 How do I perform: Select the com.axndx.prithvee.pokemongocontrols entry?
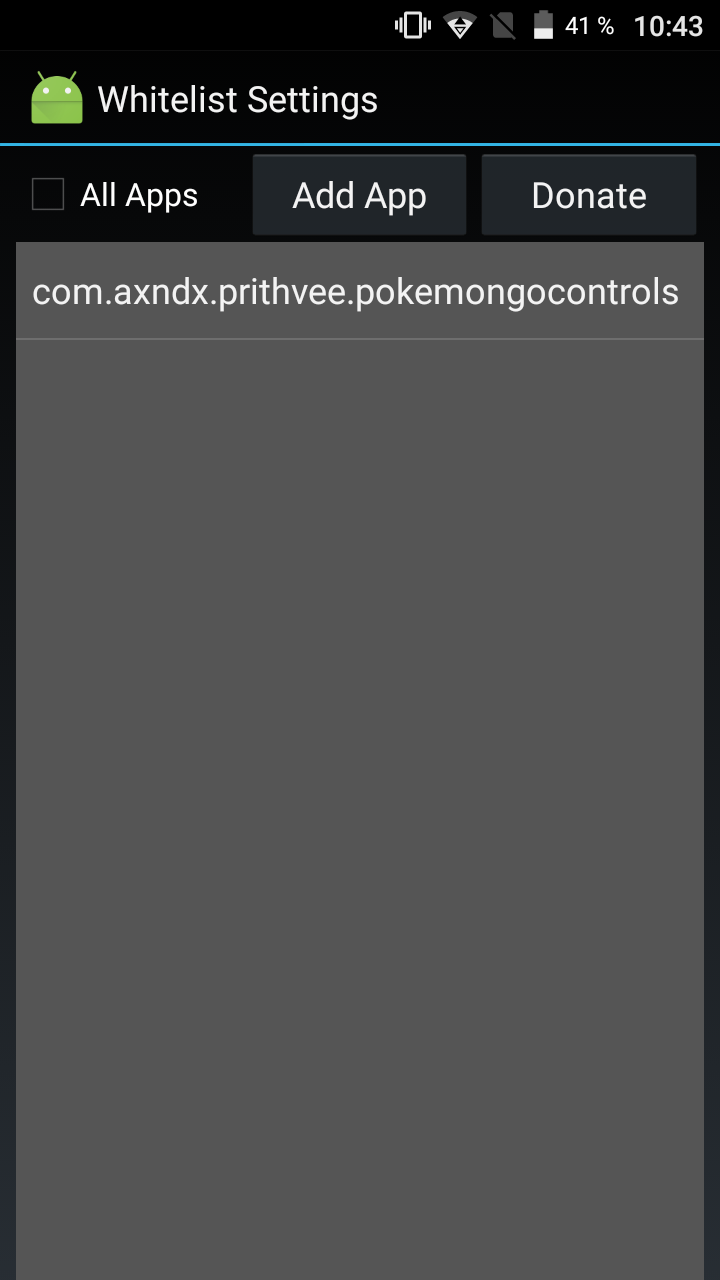pos(360,291)
